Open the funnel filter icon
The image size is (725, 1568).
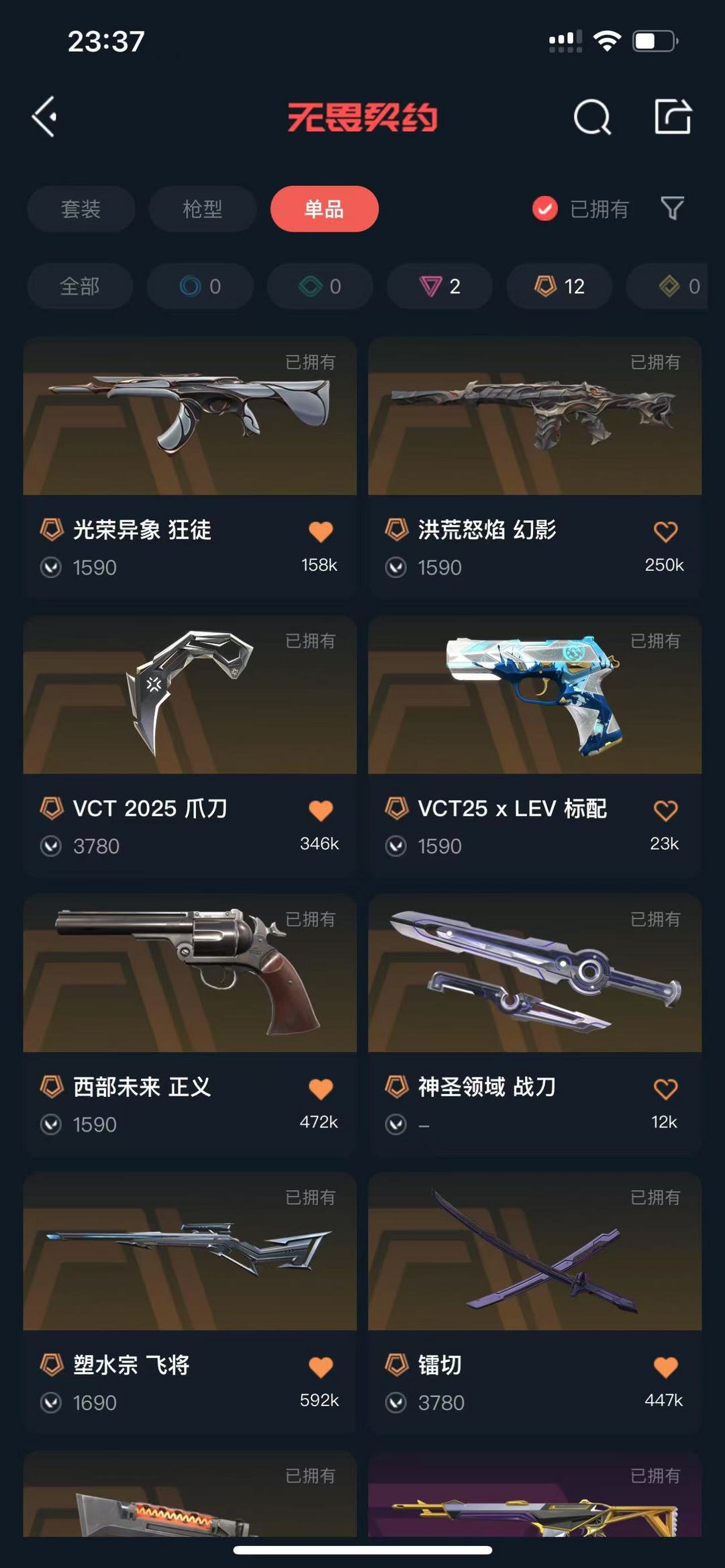673,209
